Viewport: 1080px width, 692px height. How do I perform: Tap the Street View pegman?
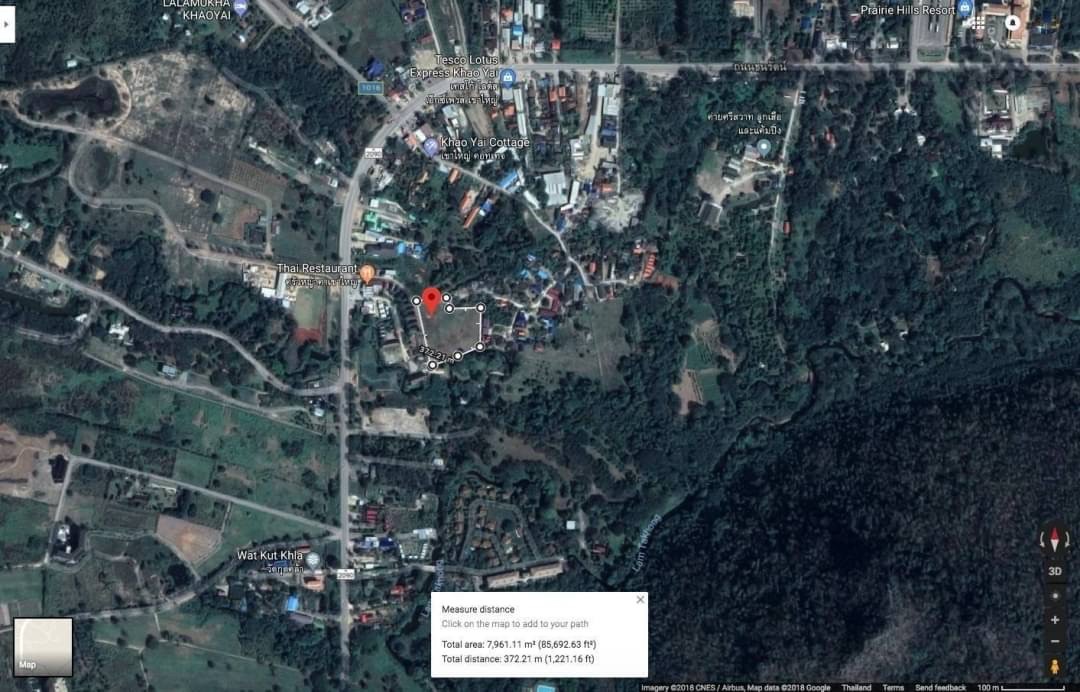[1055, 666]
